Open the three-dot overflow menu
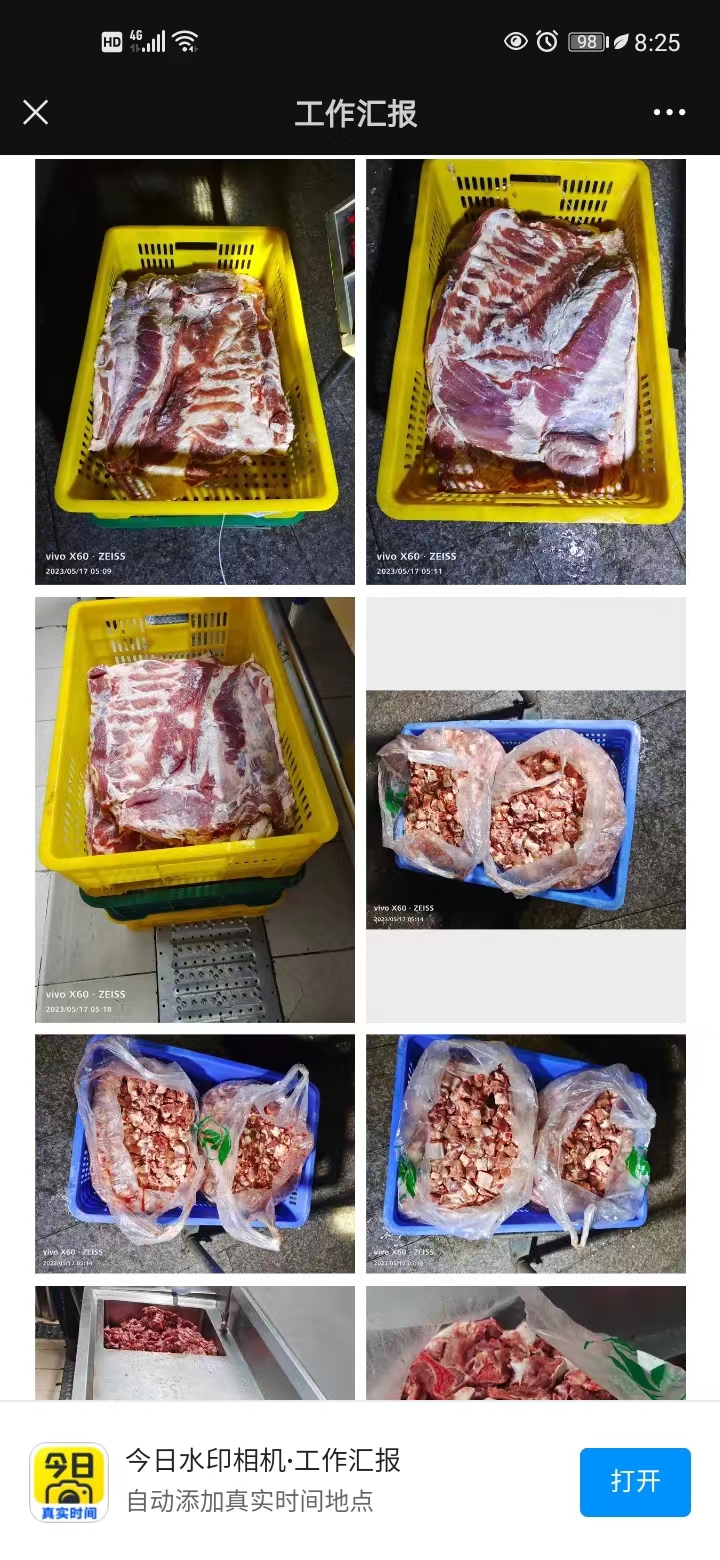Image resolution: width=720 pixels, height=1560 pixels. coord(669,112)
